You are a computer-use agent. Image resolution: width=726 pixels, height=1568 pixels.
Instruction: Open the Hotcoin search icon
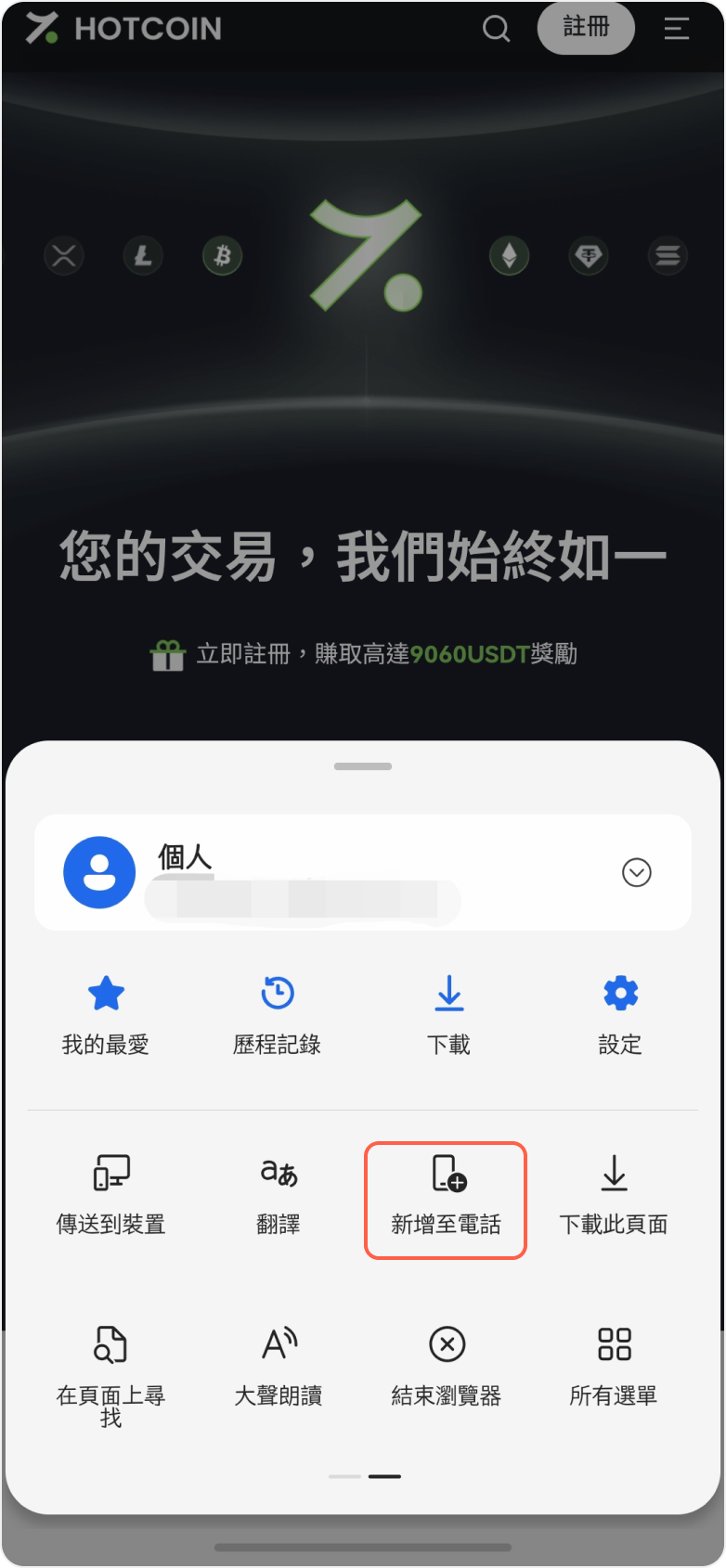coord(497,29)
